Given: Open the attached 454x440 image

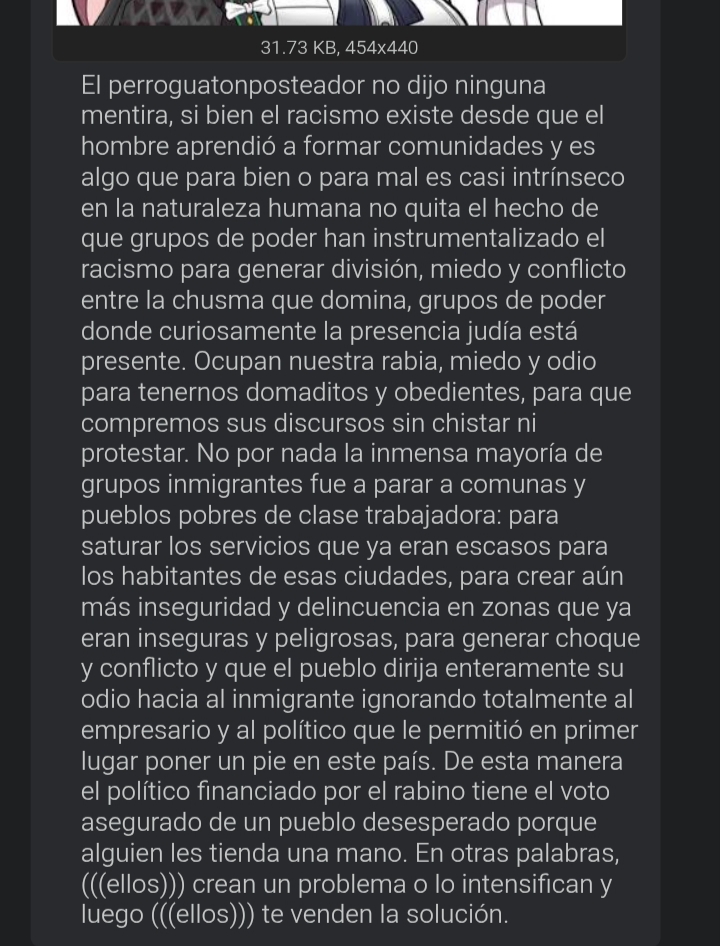Looking at the screenshot, I should click(x=339, y=13).
